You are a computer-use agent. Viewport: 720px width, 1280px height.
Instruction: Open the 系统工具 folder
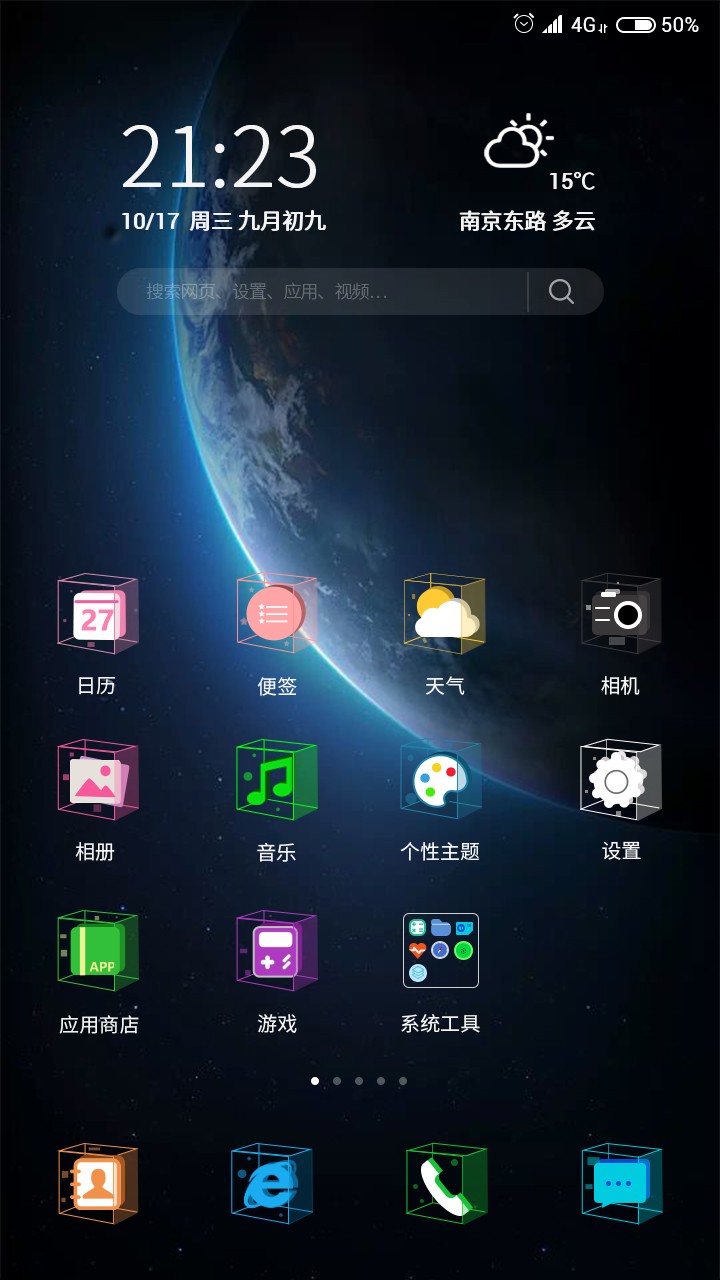click(x=440, y=950)
